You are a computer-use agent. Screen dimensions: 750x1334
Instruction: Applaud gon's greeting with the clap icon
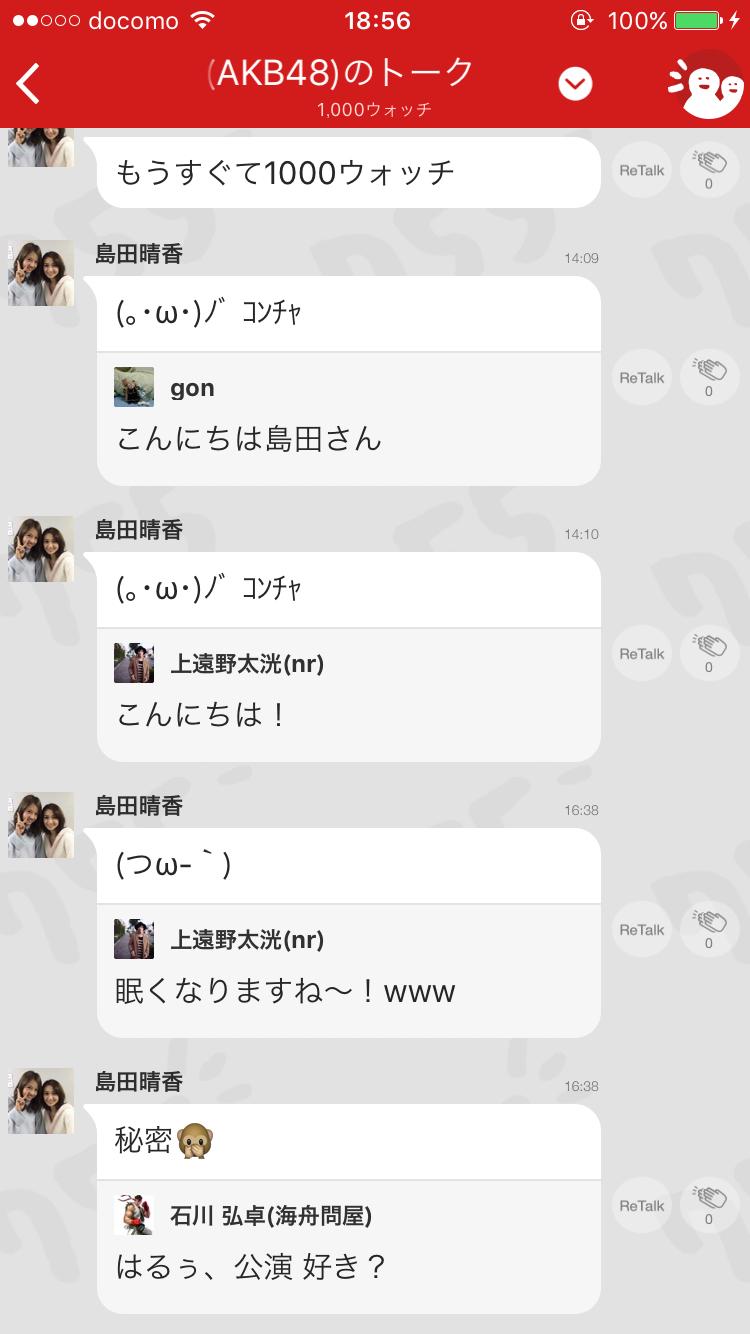coord(709,377)
